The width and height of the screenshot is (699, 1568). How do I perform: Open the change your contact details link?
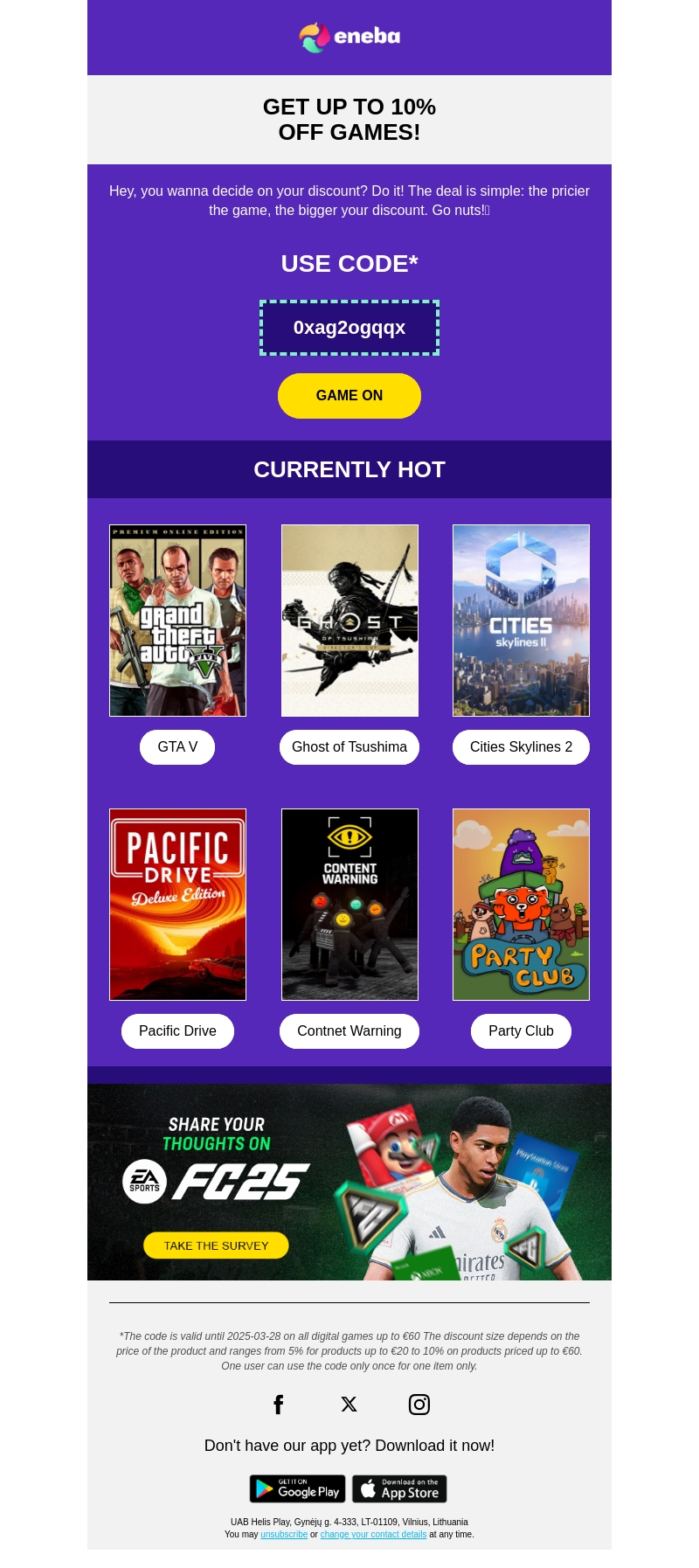point(373,1534)
